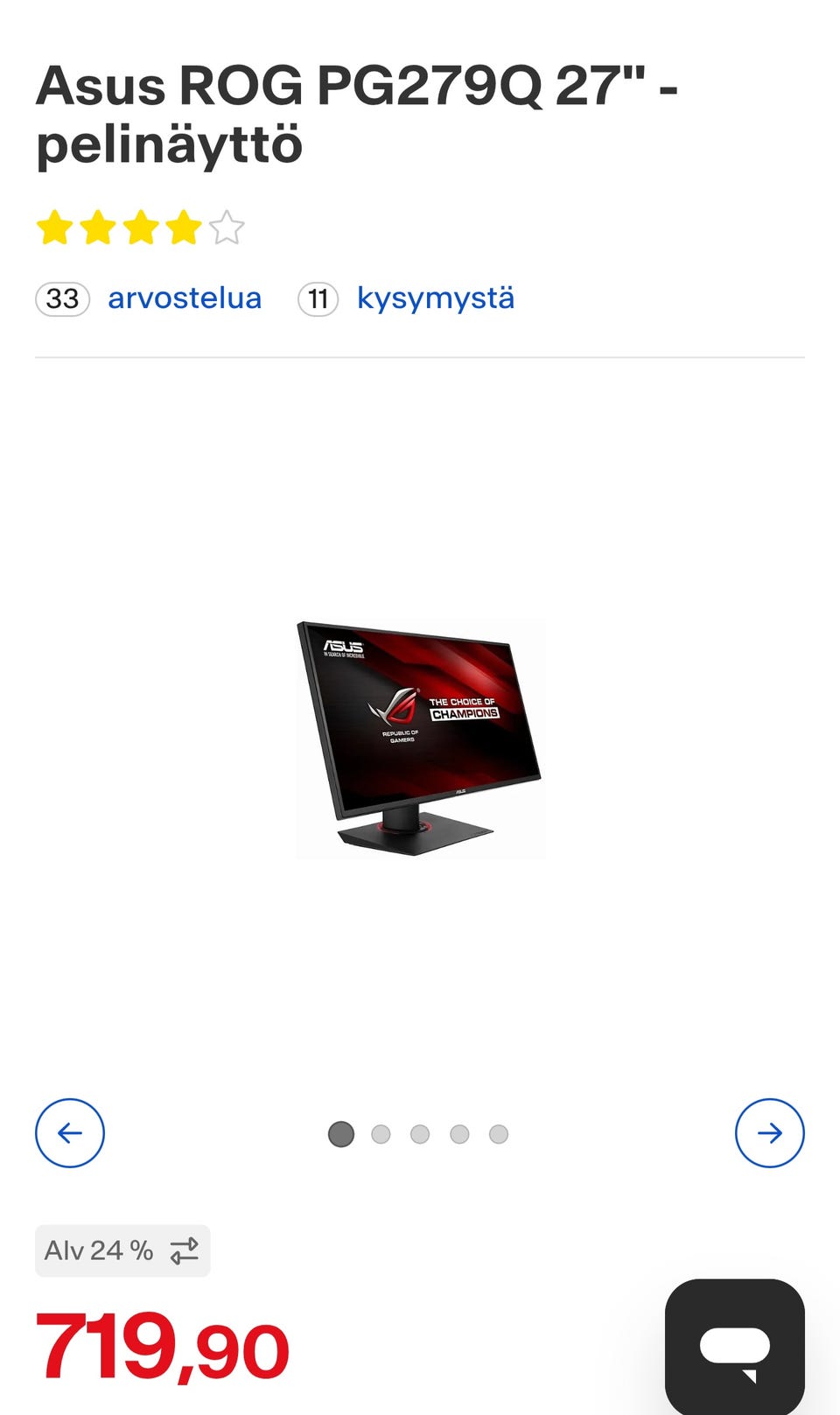This screenshot has height=1415, width=840.
Task: Select the second carousel dot
Action: (381, 1133)
